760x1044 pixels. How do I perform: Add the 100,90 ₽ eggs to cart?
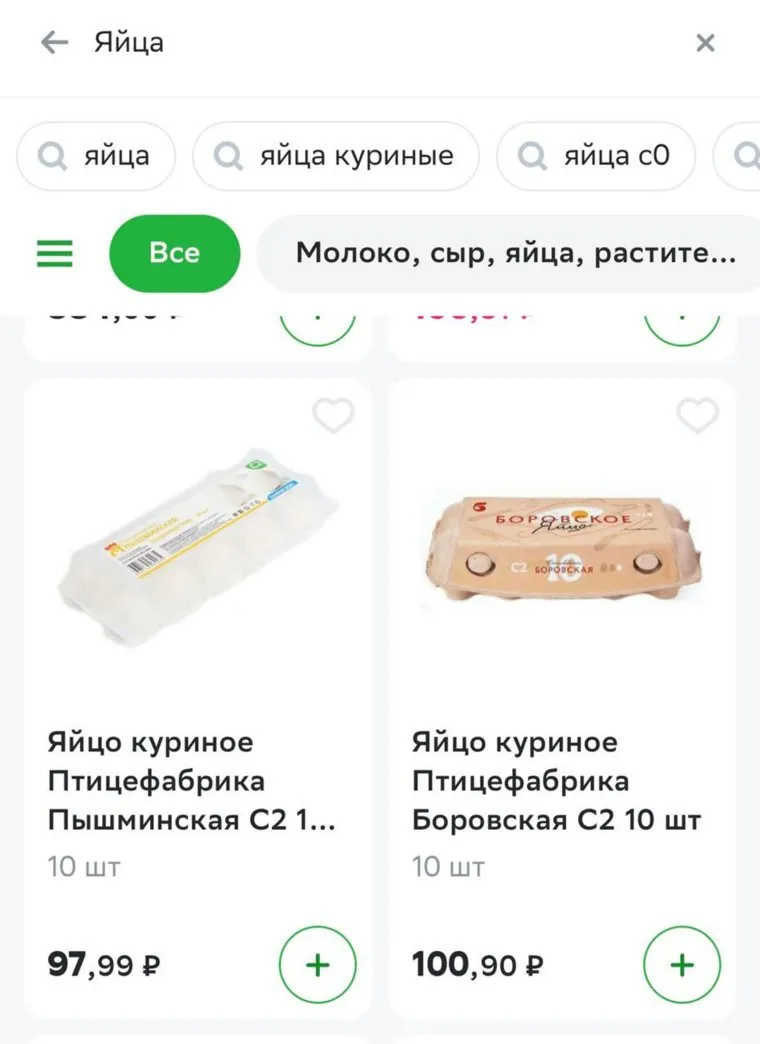(x=681, y=965)
